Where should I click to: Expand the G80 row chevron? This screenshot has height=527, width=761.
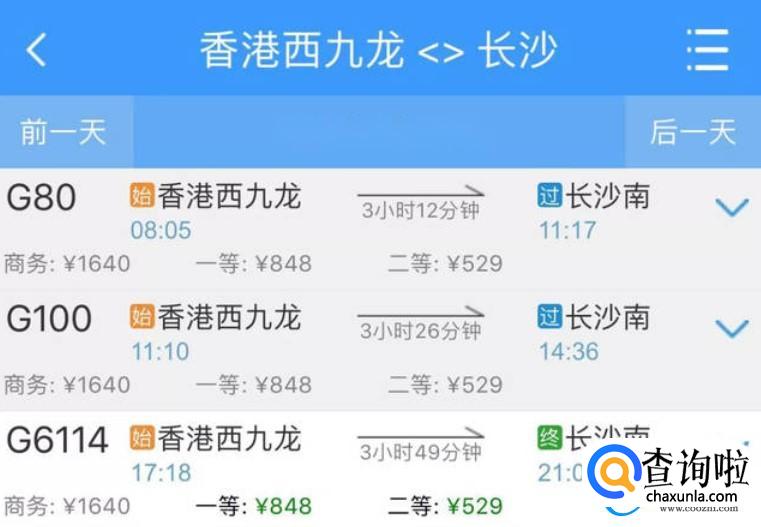[x=732, y=208]
